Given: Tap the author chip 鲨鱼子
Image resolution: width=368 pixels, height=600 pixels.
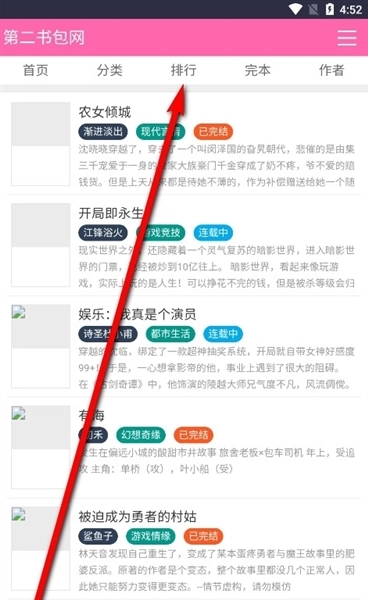Looking at the screenshot, I should 98,536.
